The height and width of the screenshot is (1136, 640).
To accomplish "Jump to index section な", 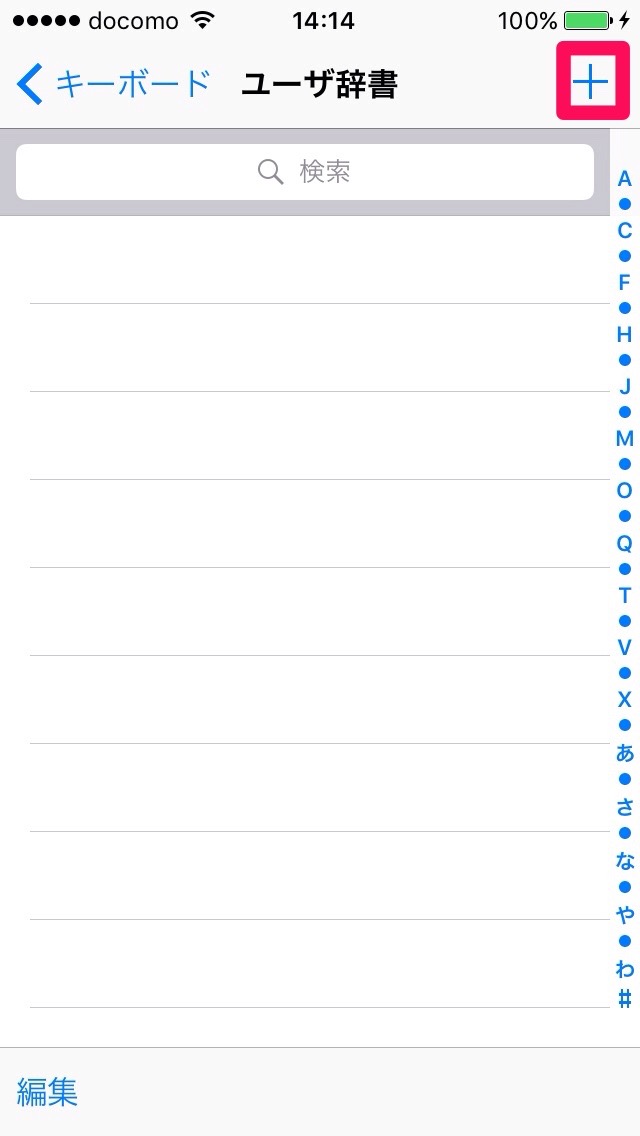I will 625,860.
